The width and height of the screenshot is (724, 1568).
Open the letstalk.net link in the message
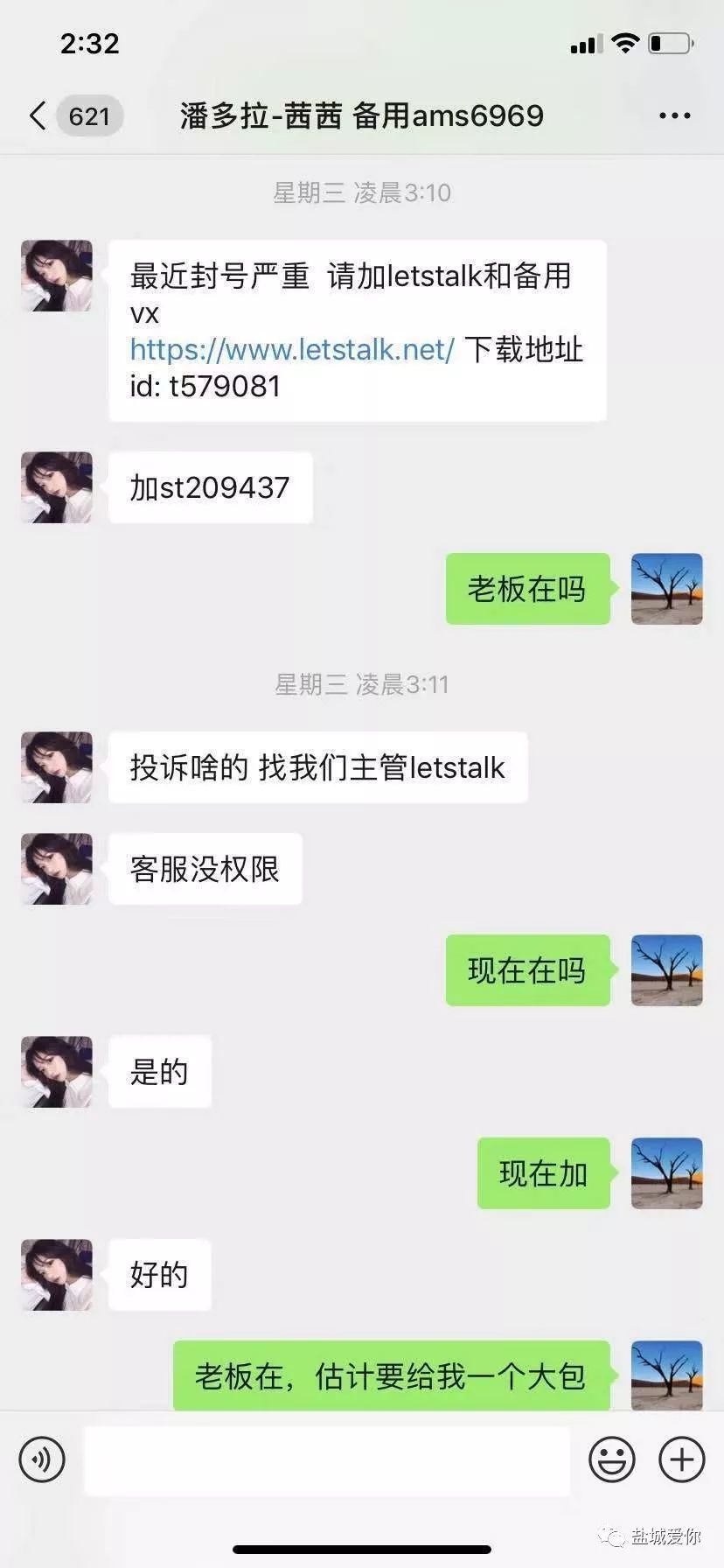[292, 350]
